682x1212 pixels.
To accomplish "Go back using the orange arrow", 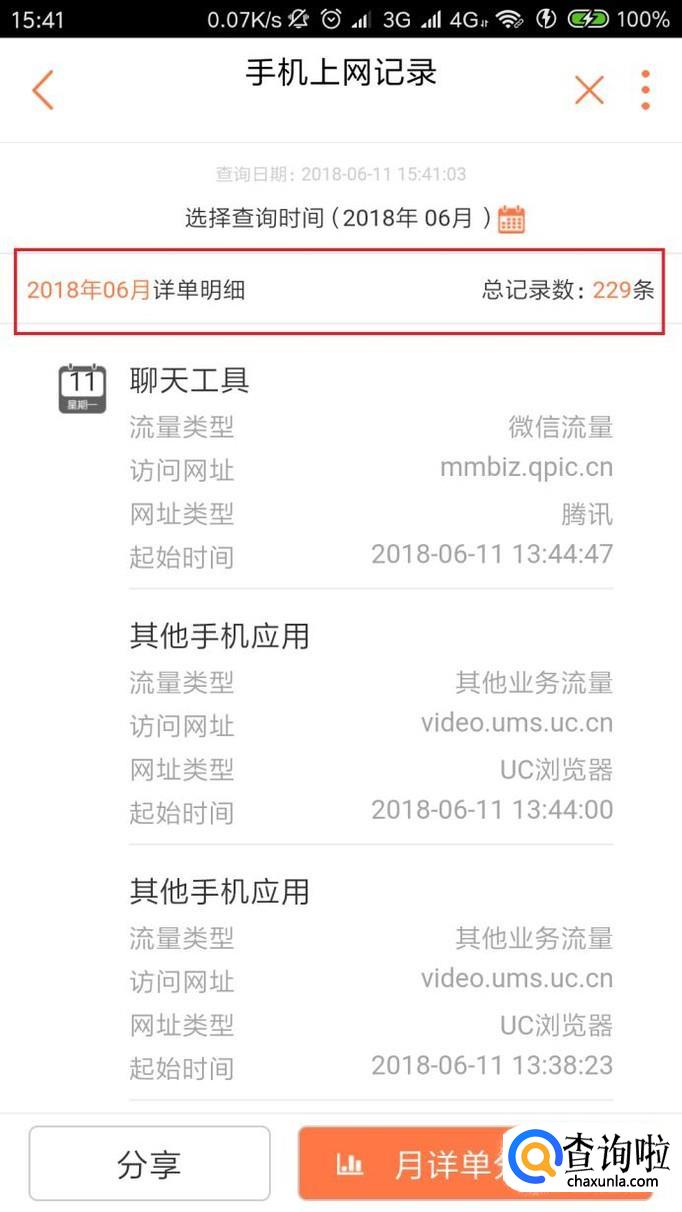I will 42,90.
